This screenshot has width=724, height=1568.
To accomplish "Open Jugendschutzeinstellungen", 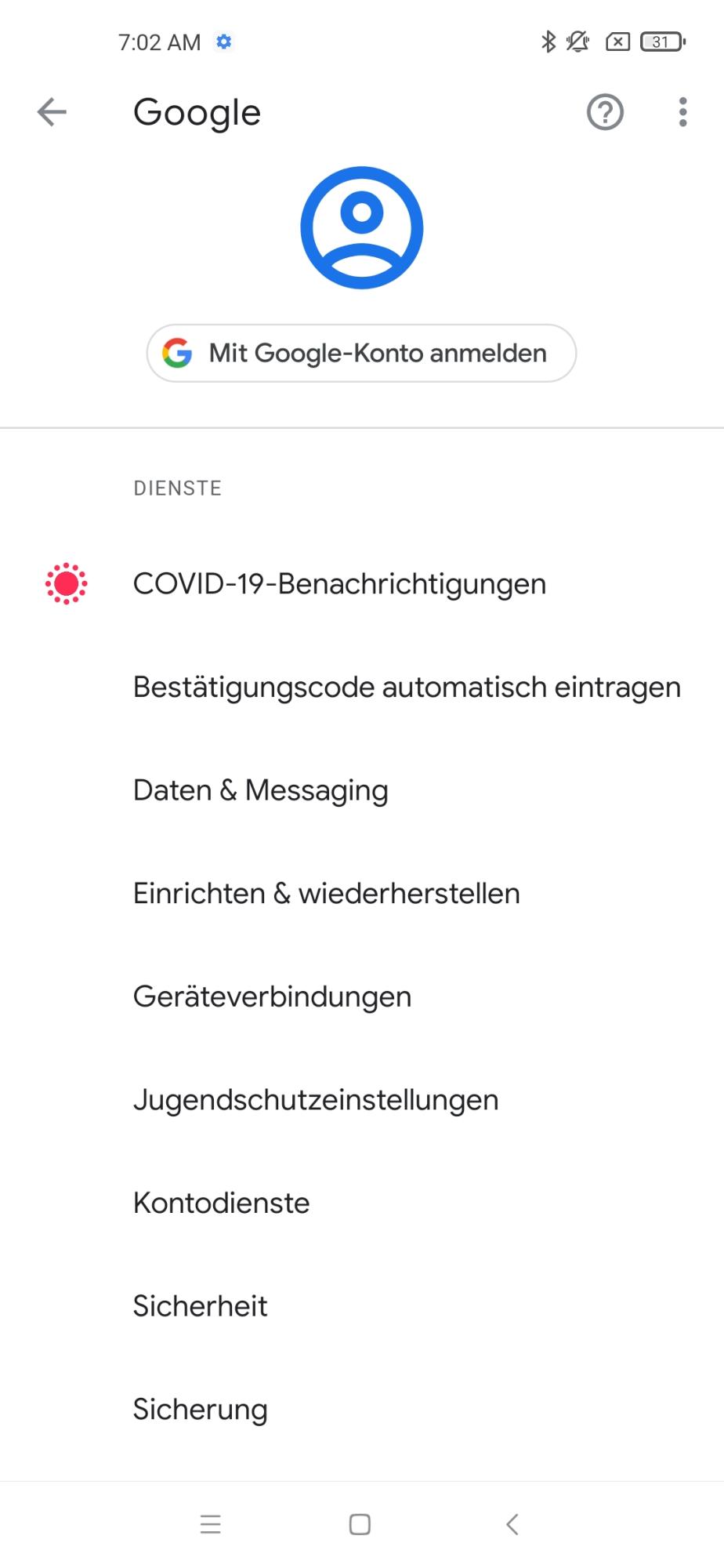I will (x=316, y=1100).
